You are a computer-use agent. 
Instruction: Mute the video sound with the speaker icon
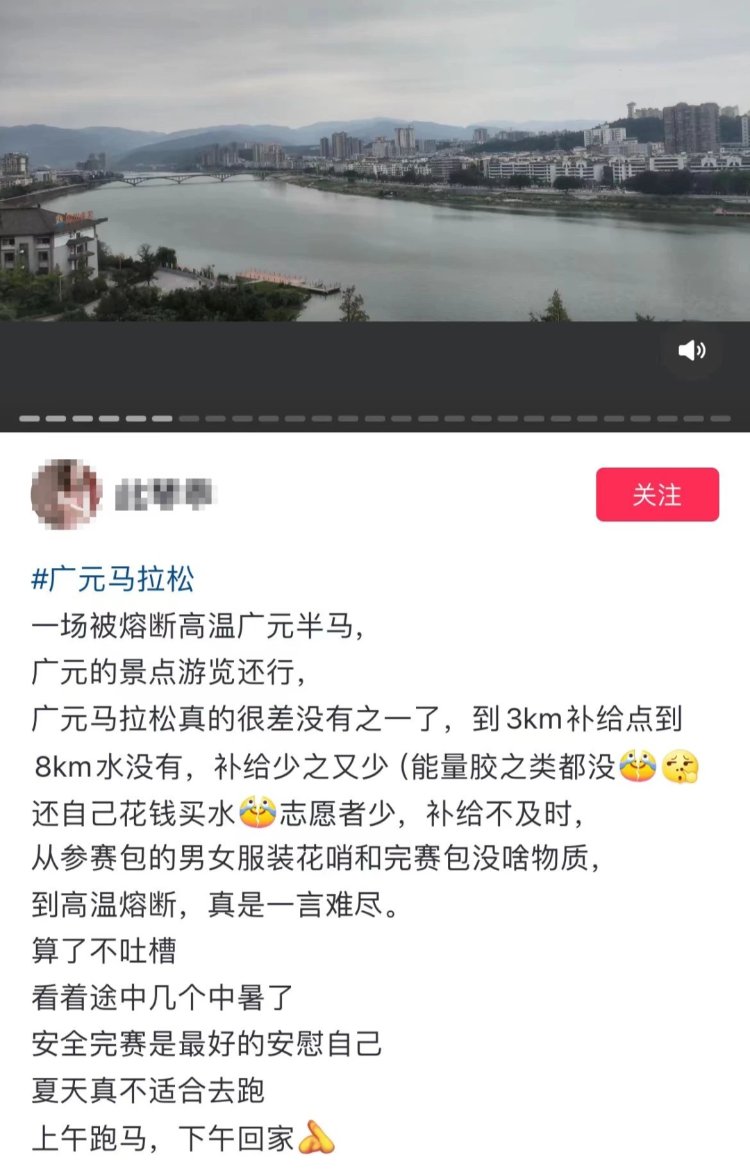click(x=692, y=350)
